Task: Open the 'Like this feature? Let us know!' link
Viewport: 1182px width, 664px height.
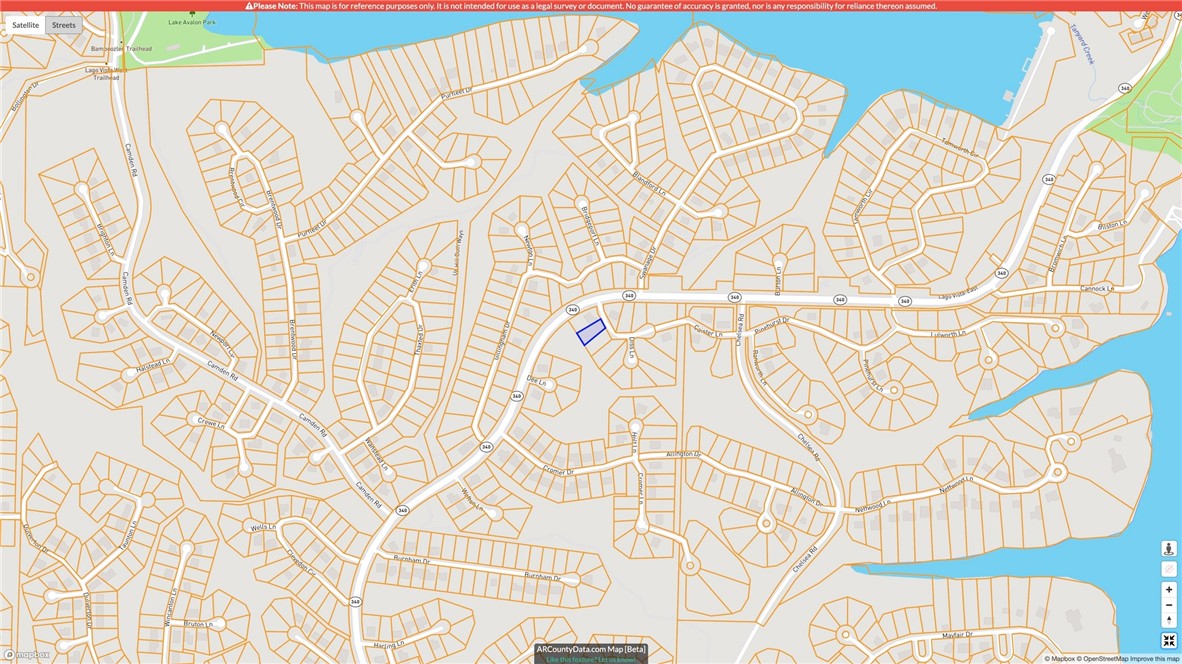Action: point(591,659)
